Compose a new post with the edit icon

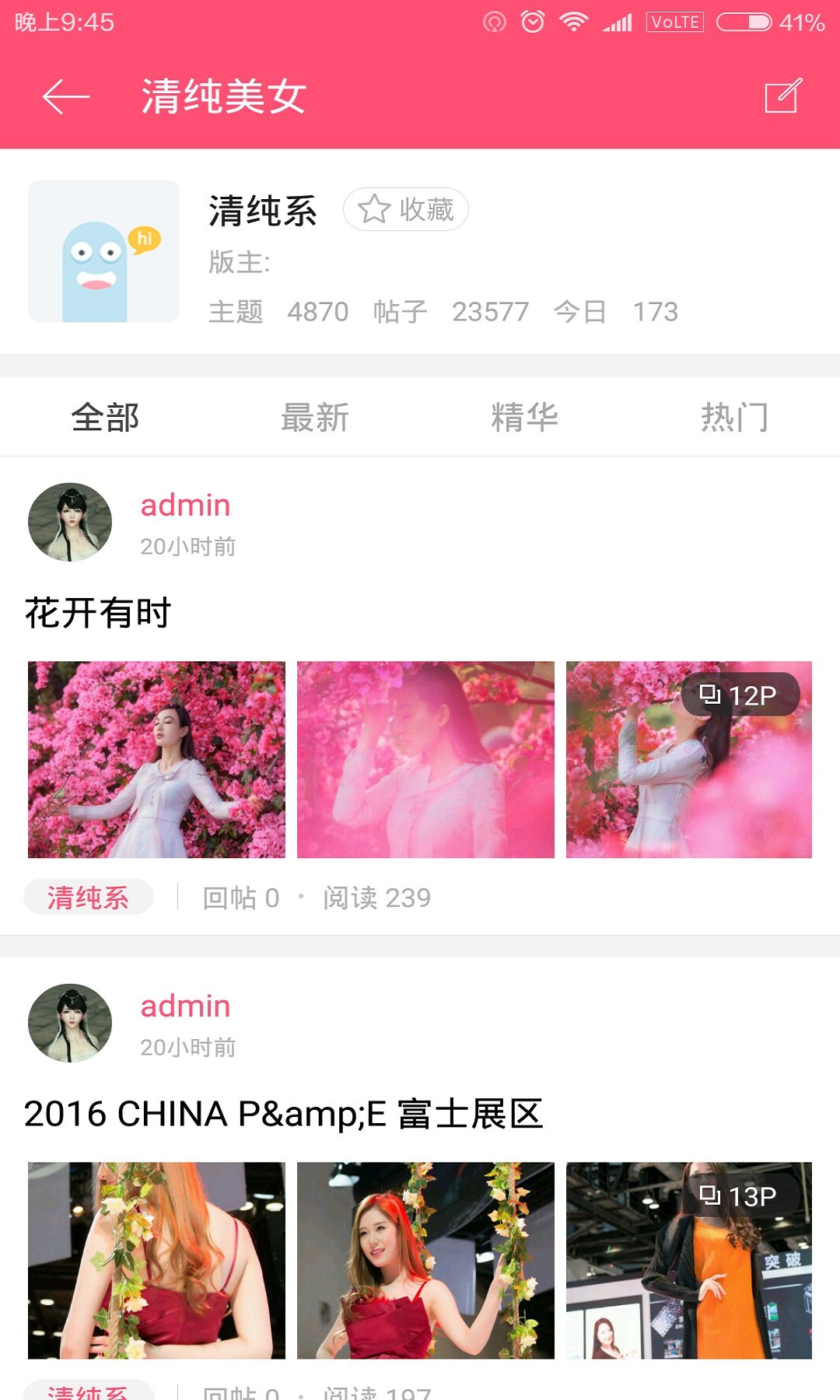pyautogui.click(x=782, y=96)
